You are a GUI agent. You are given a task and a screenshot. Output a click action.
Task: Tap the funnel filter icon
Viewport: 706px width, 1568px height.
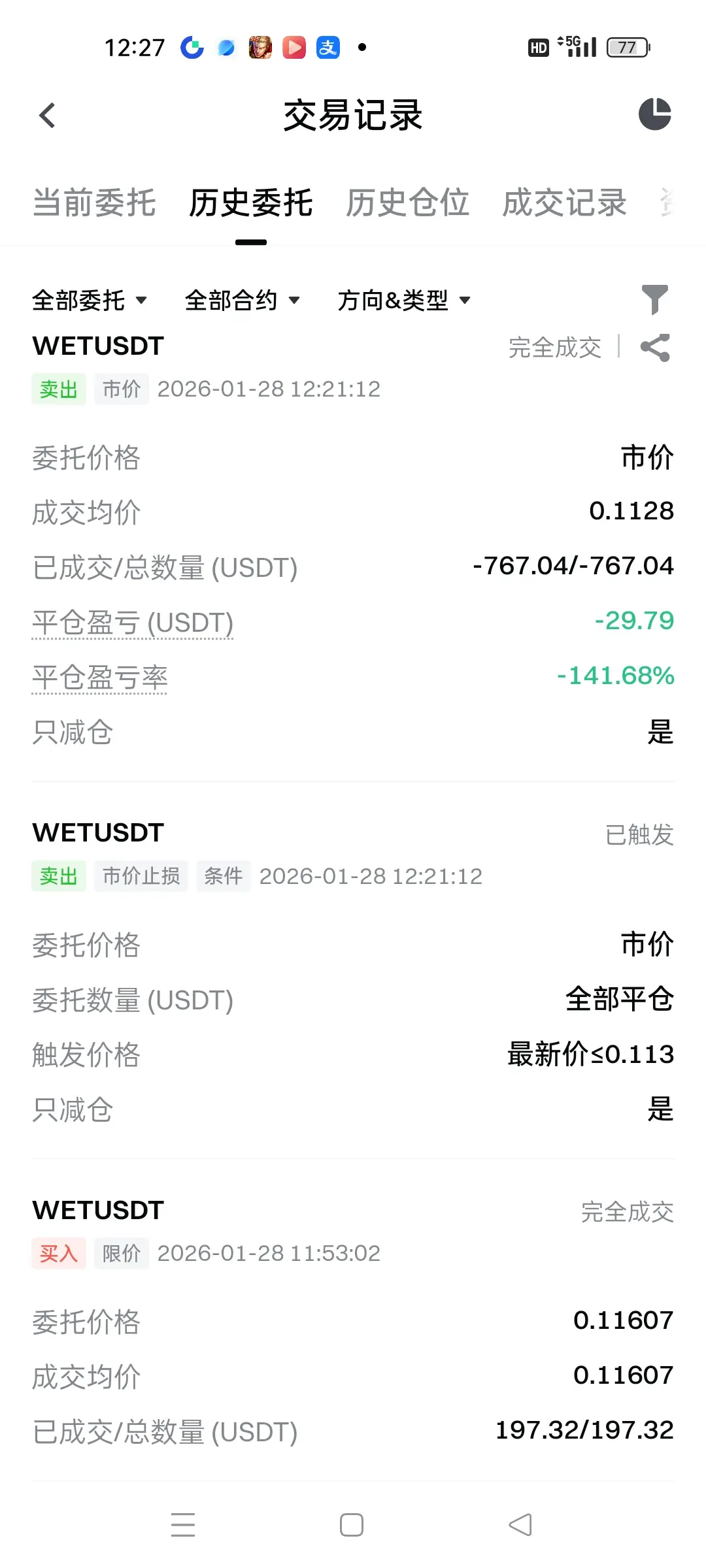(x=654, y=300)
